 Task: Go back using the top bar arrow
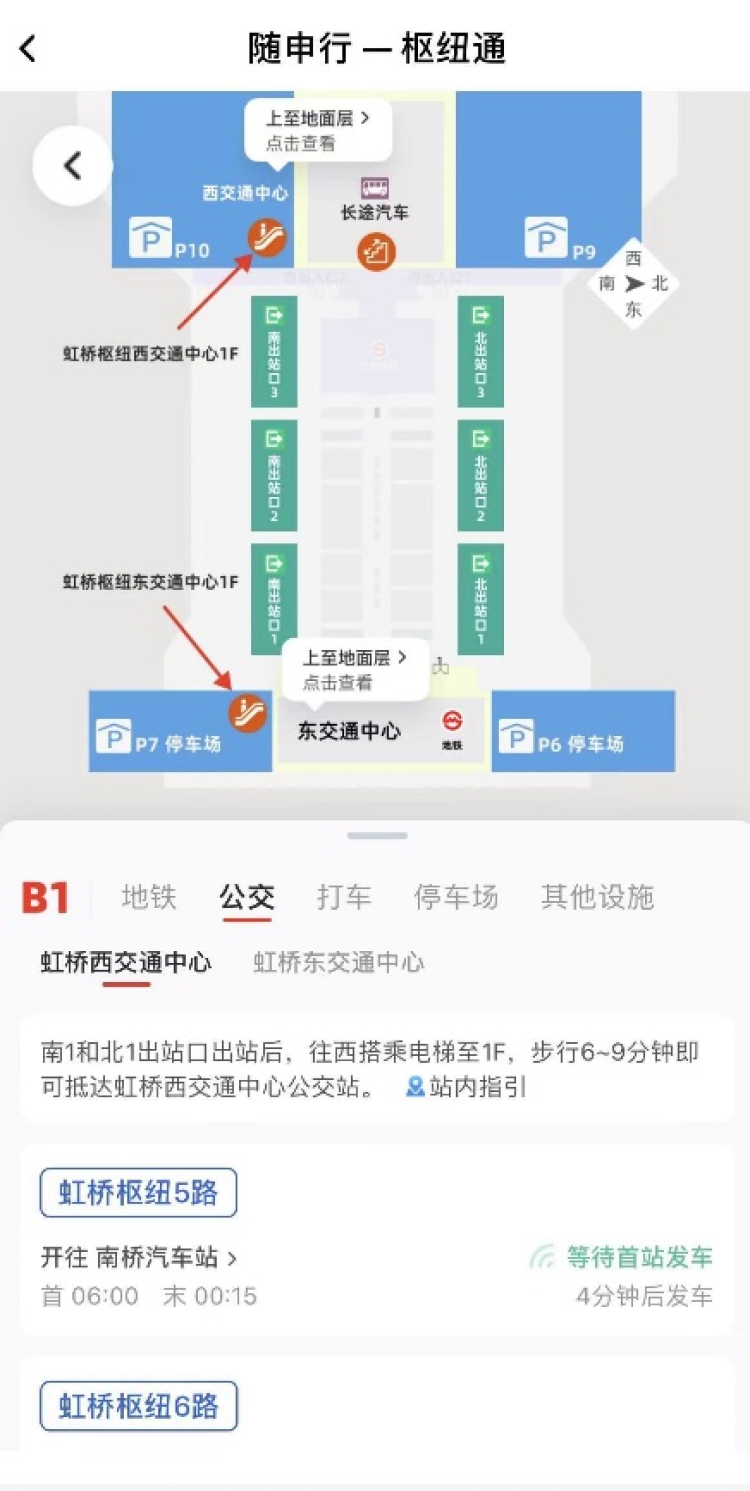(x=28, y=47)
